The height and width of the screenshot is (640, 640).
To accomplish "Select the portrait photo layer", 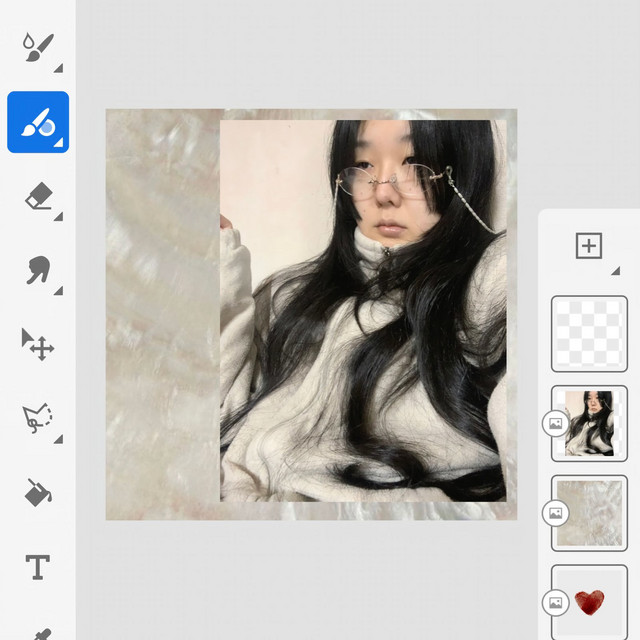I will pos(589,423).
